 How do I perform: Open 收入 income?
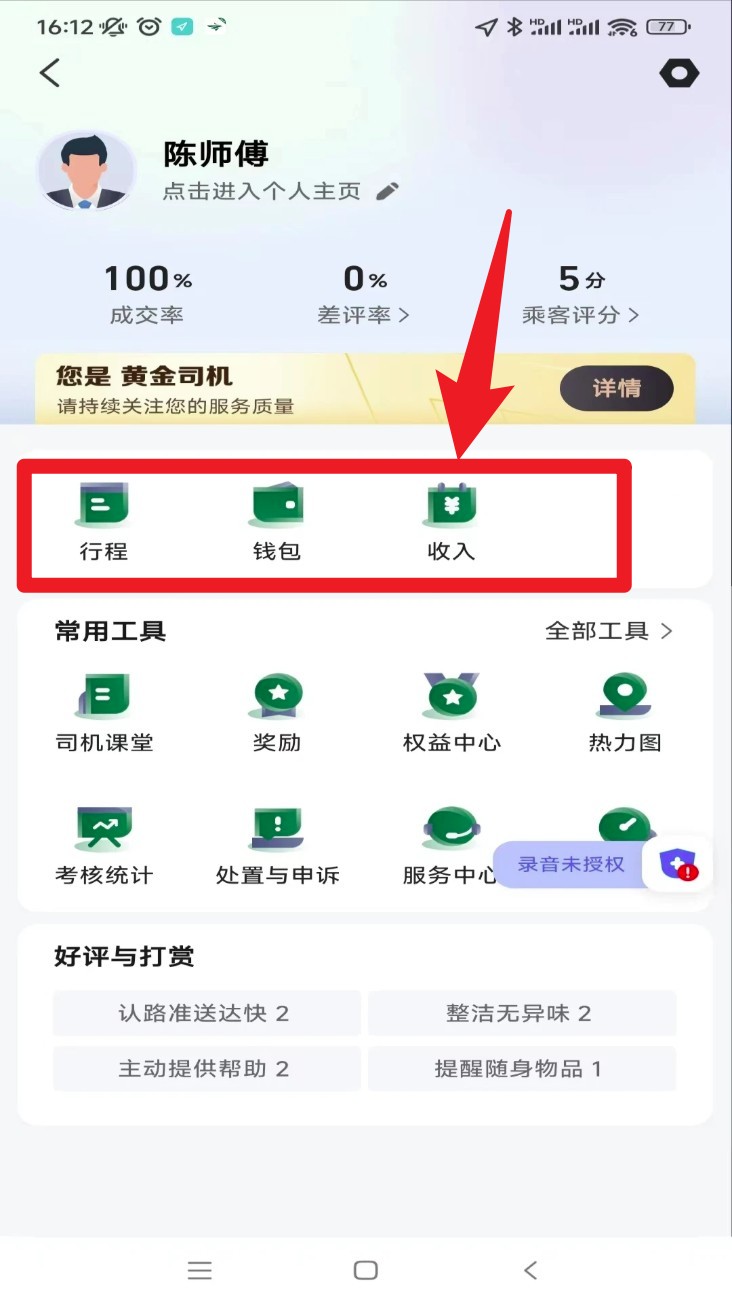451,522
